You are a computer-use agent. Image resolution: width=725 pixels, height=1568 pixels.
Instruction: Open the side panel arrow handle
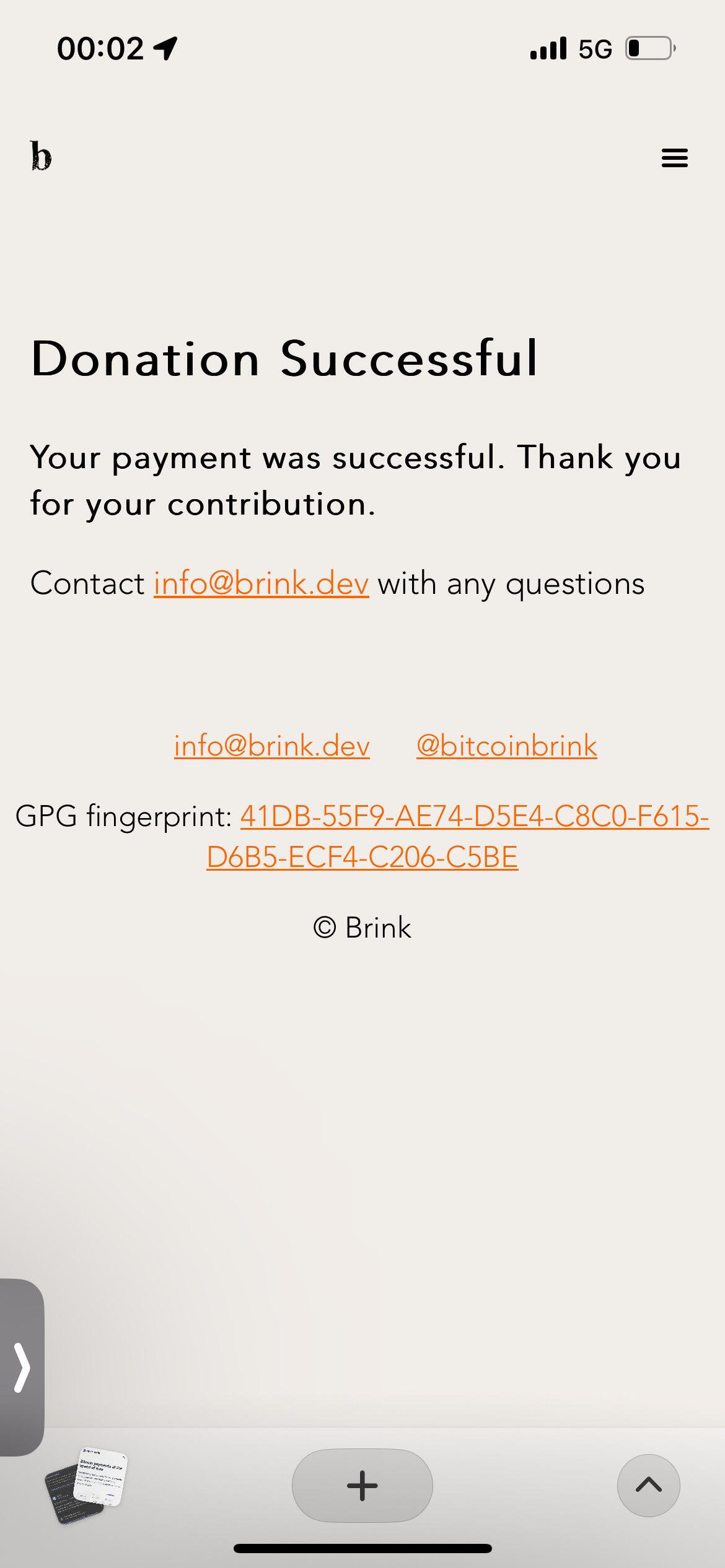(x=22, y=1367)
